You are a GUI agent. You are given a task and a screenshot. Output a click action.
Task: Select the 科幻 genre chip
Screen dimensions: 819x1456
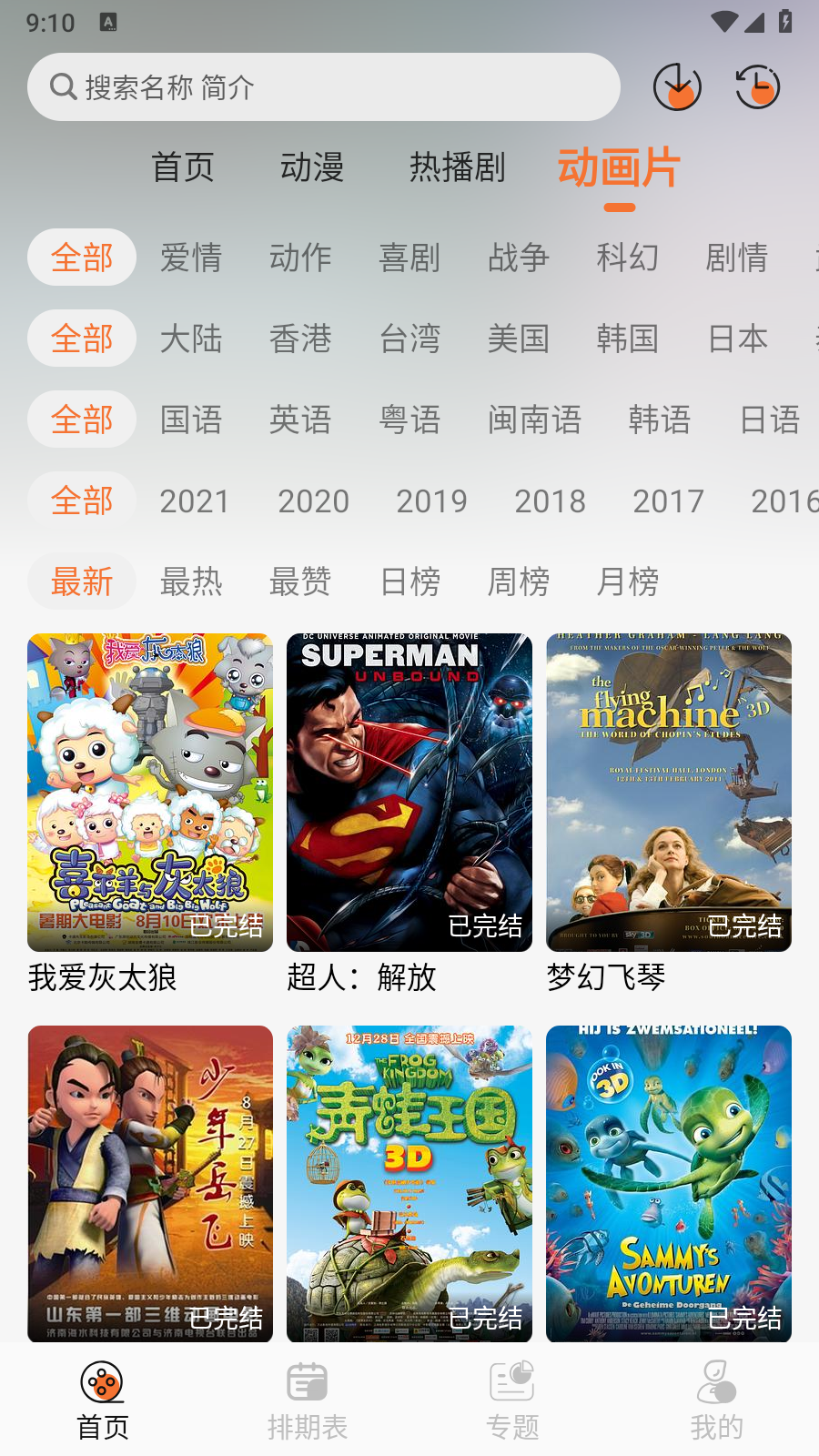[x=627, y=258]
